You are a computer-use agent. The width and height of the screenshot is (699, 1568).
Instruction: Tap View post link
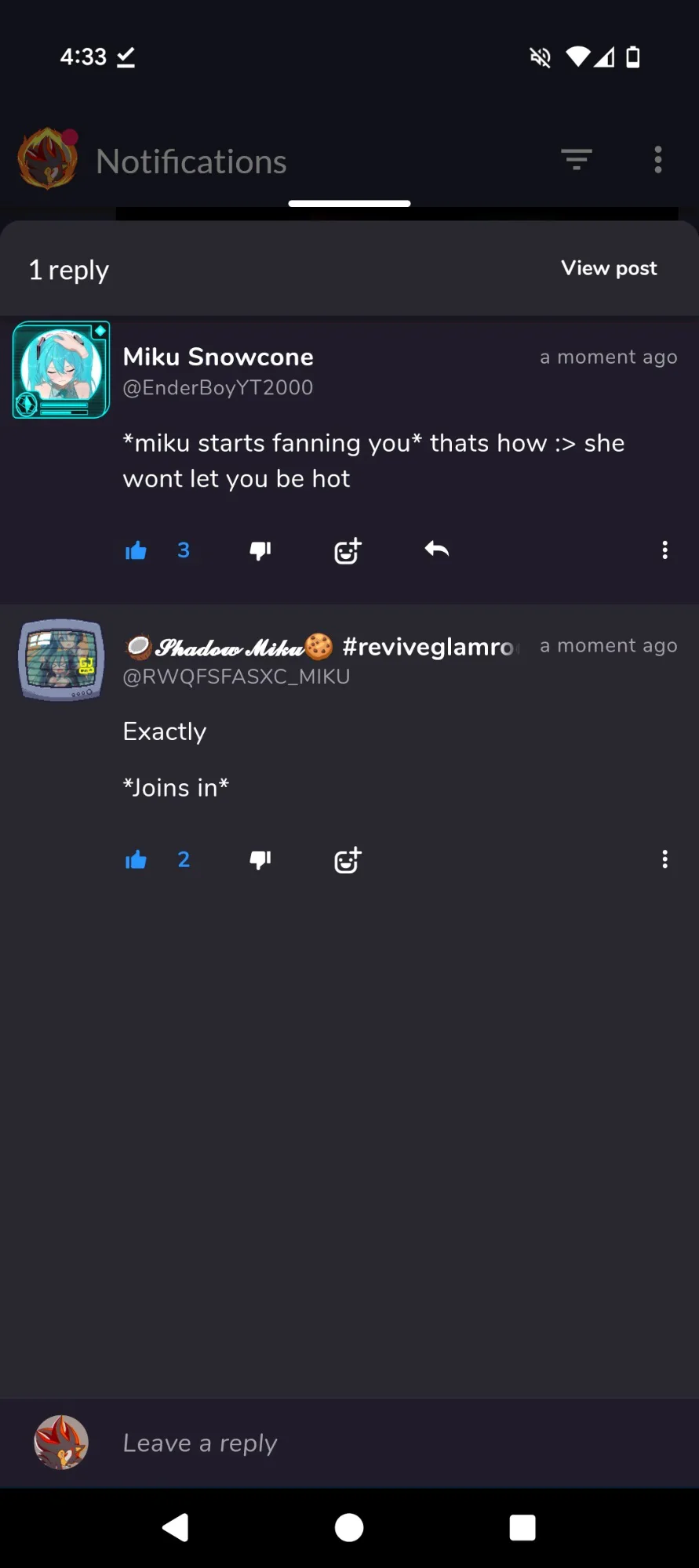point(609,268)
